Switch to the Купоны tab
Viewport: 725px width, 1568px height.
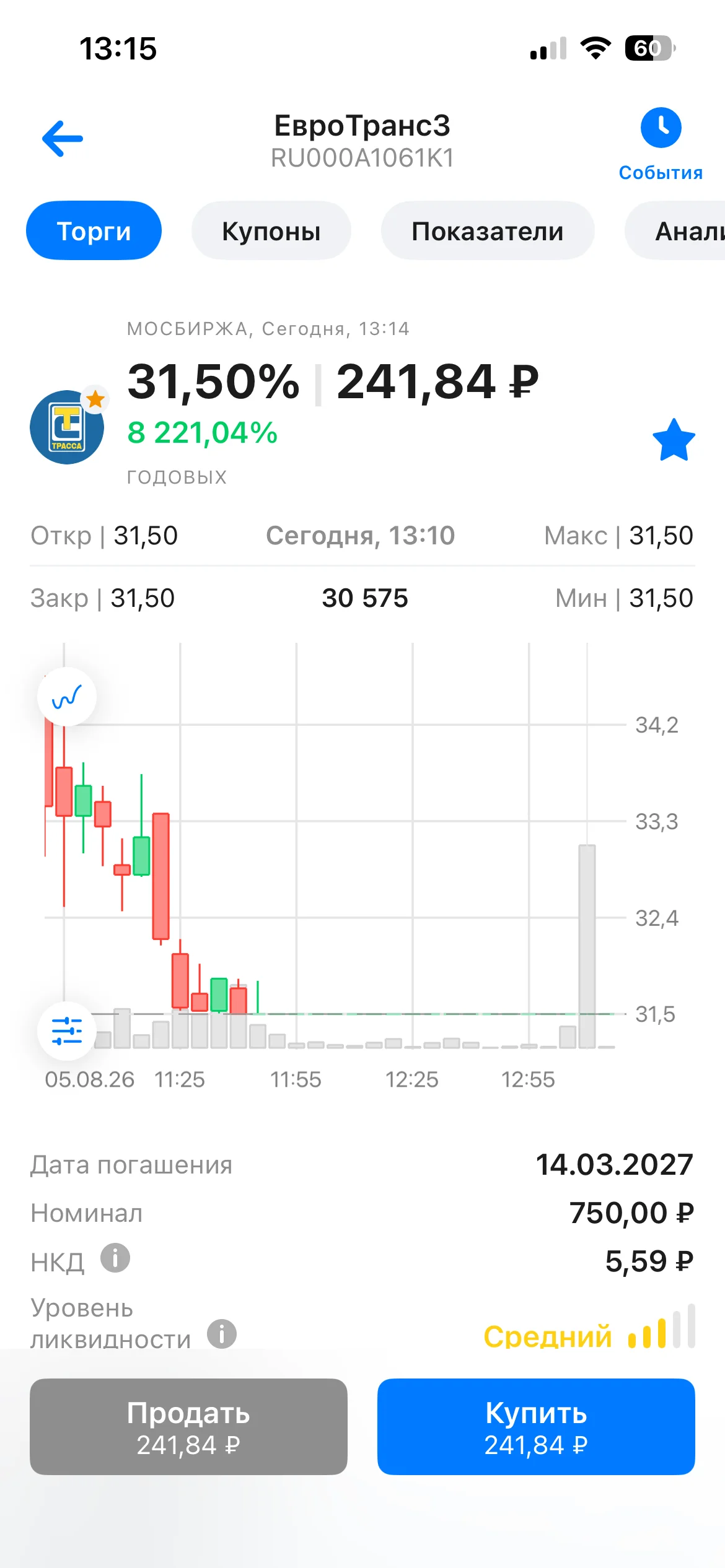(271, 230)
